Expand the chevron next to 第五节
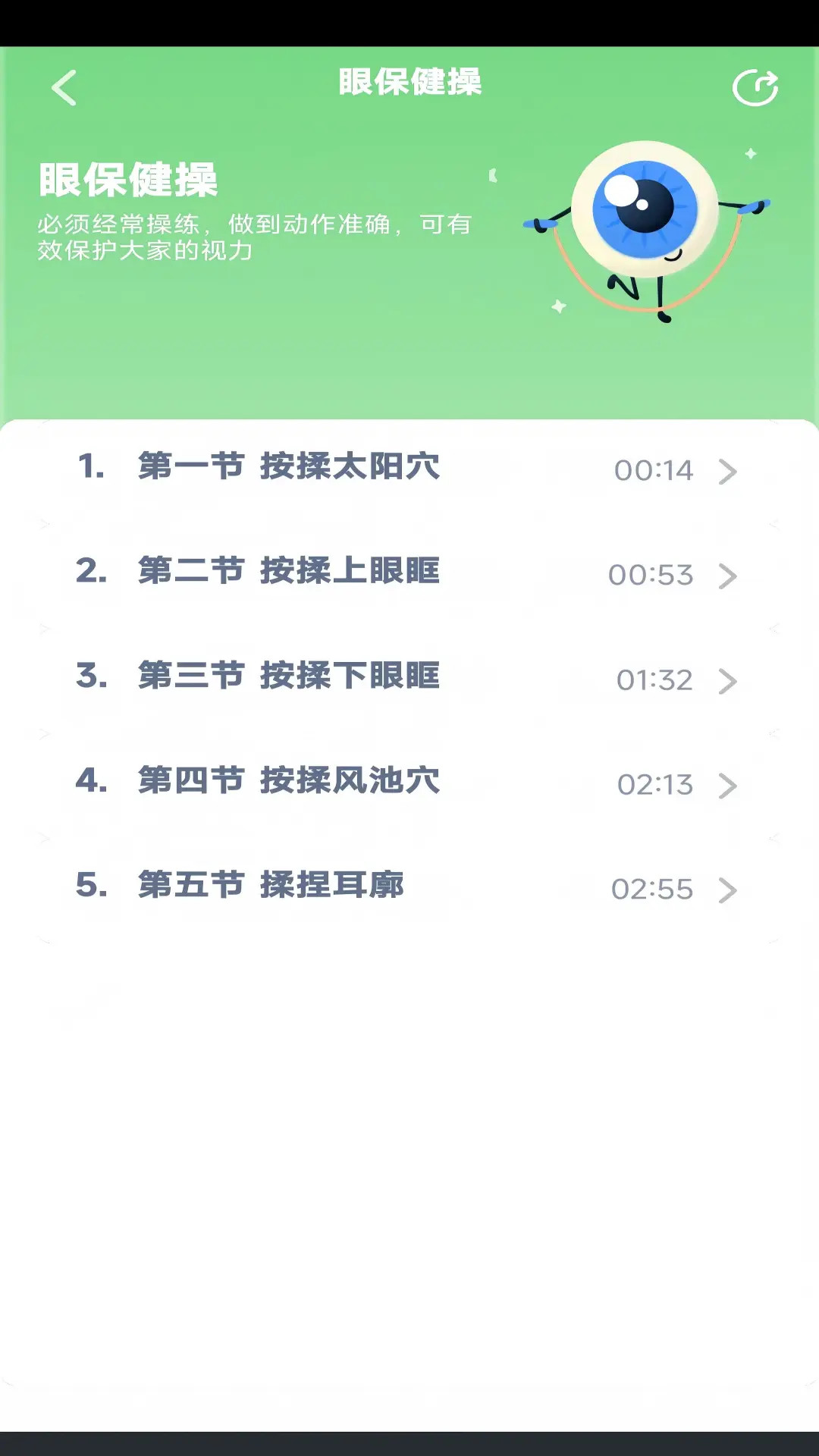The height and width of the screenshot is (1456, 819). click(x=726, y=890)
